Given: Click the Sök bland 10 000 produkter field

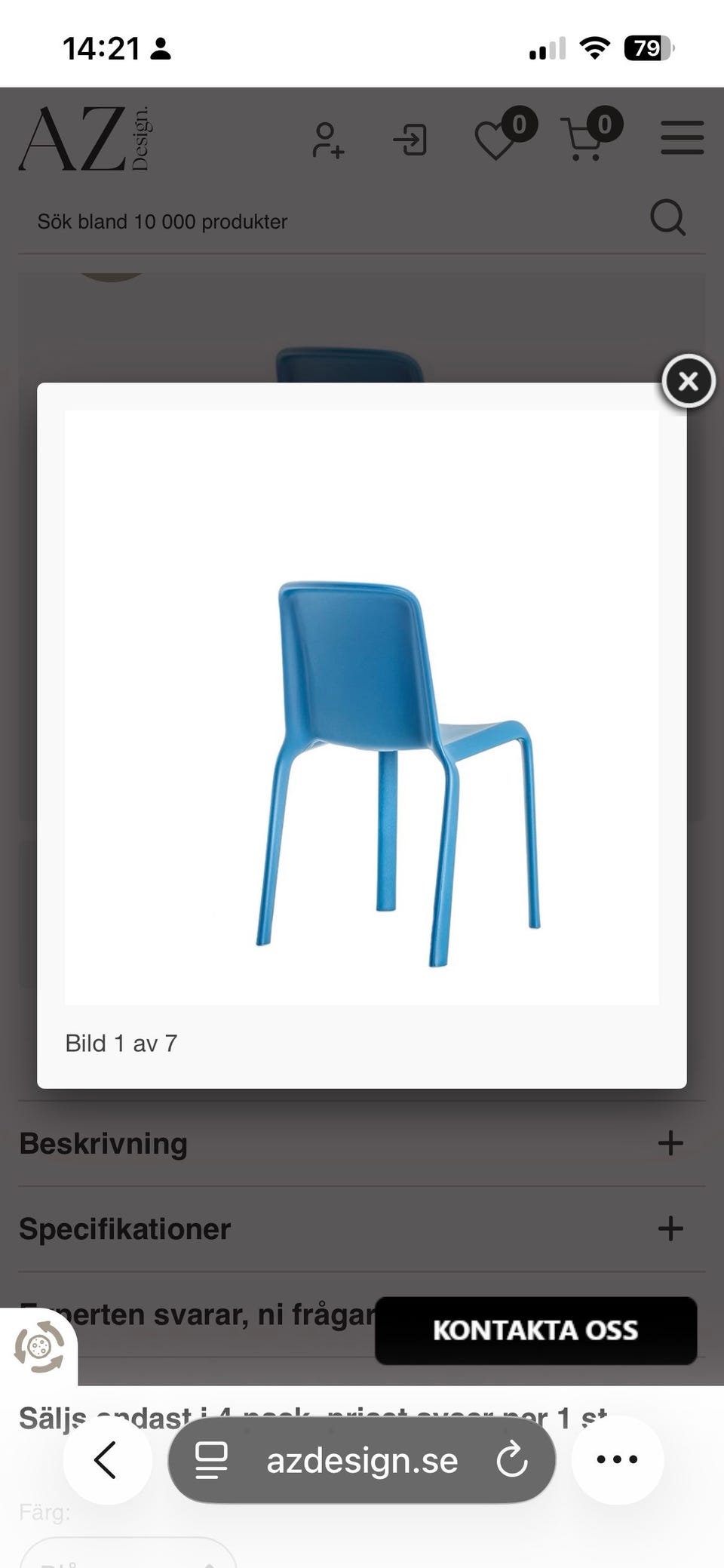Looking at the screenshot, I should coord(161,221).
